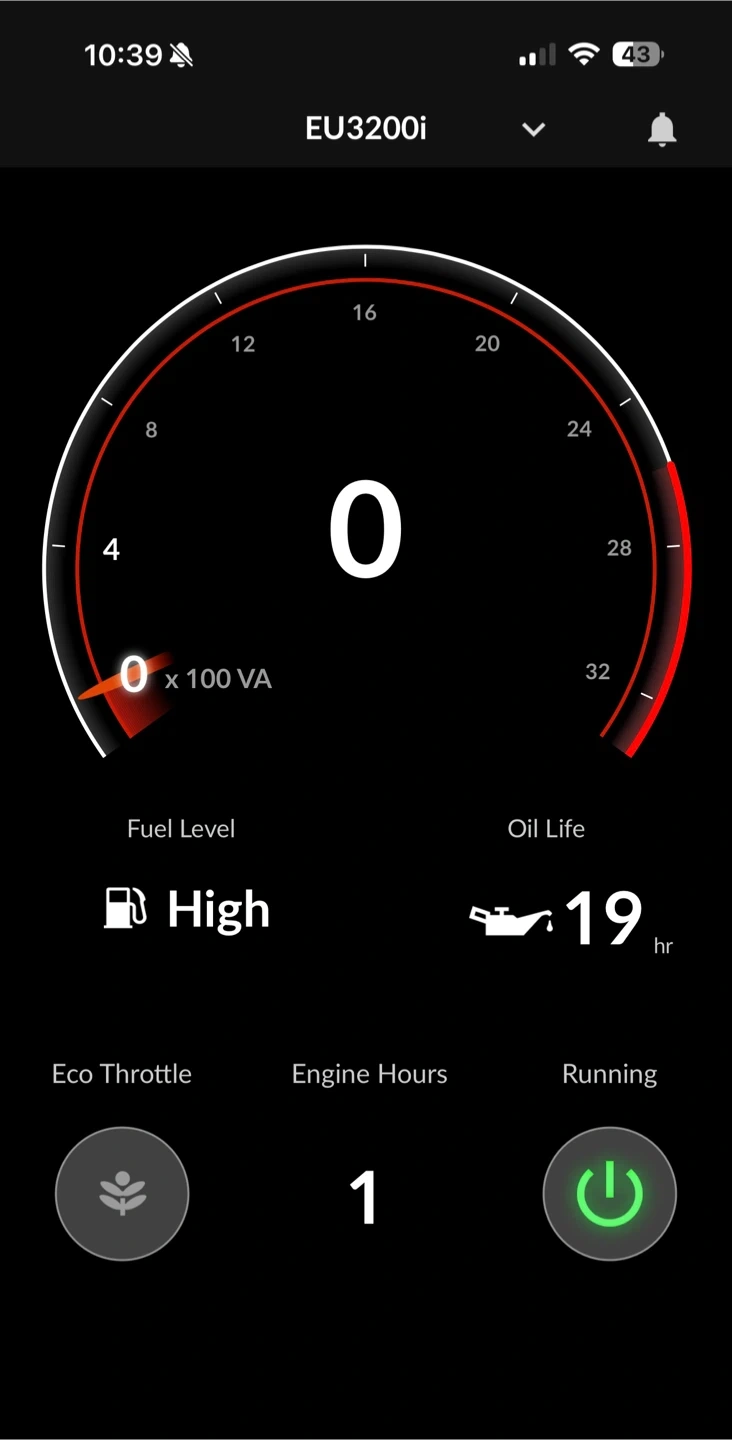Open the notifications bell

point(662,130)
